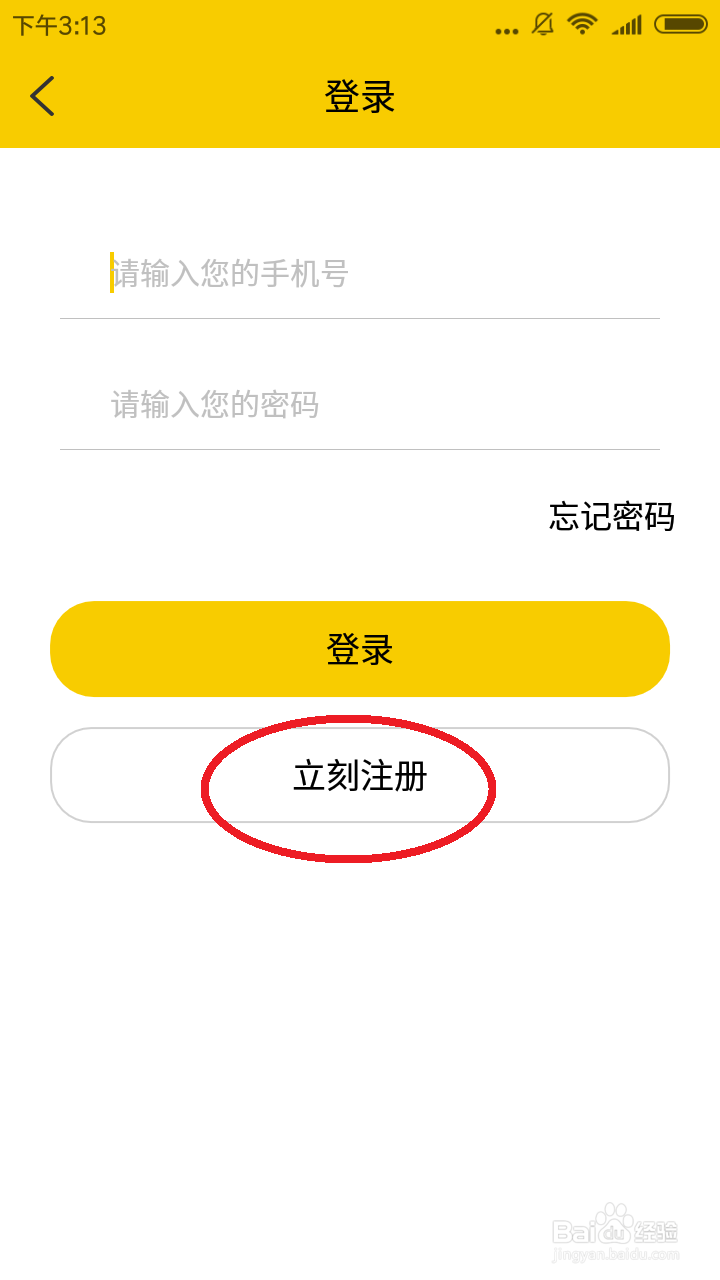Tap the cellular signal strength icon

pos(627,25)
